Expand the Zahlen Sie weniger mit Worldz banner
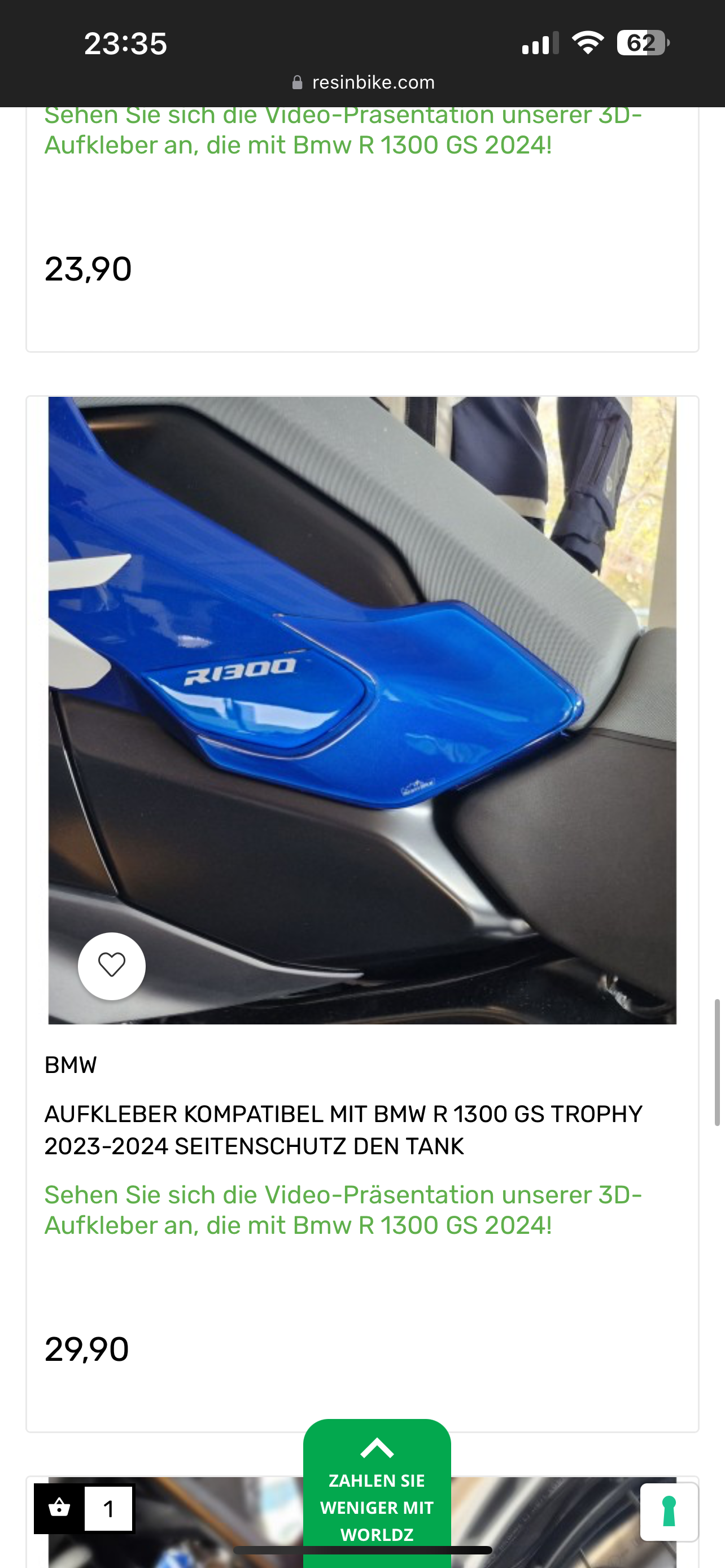Screen dimensions: 725x1568 tap(377, 1491)
